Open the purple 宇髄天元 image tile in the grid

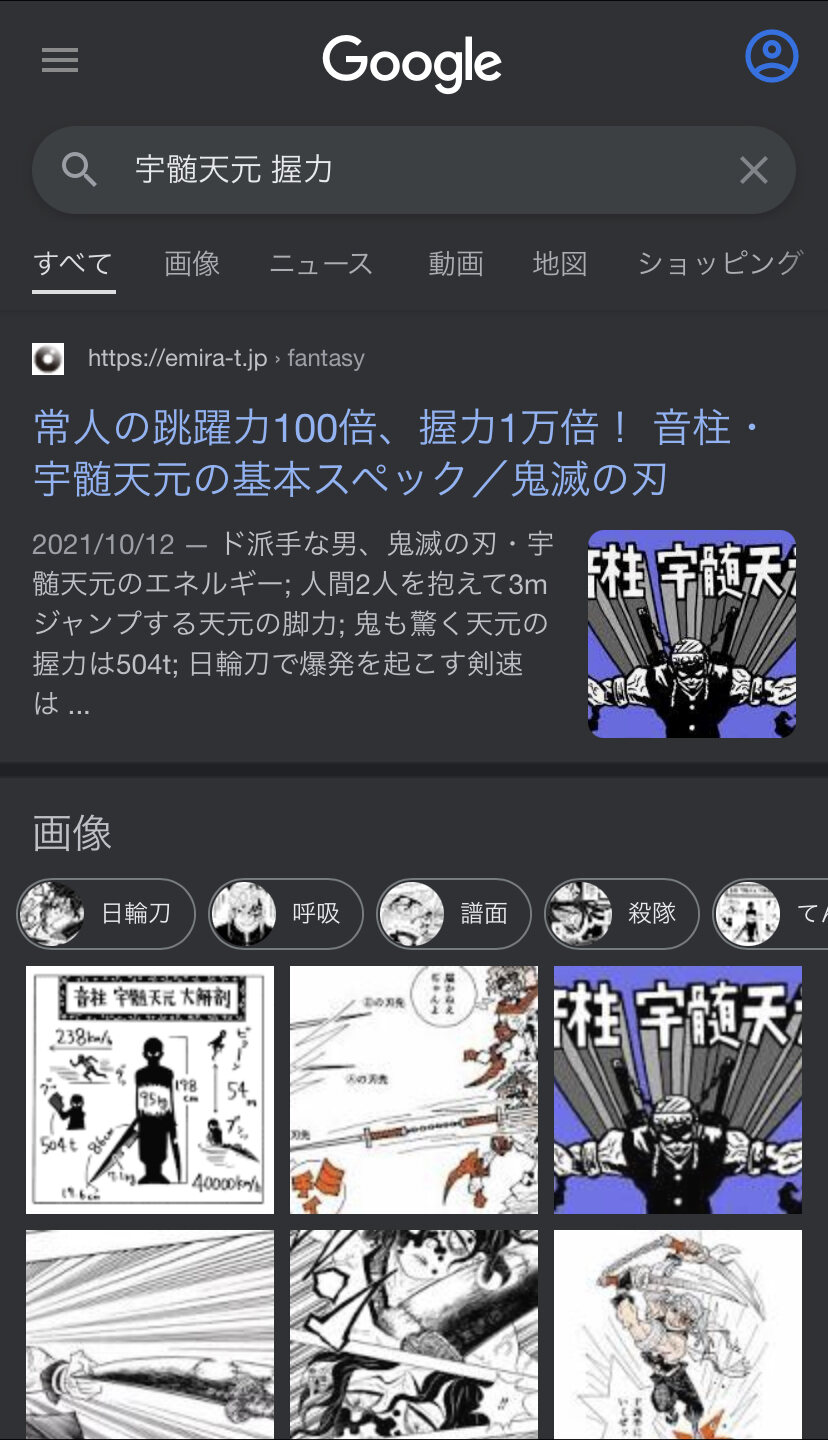pyautogui.click(x=678, y=1089)
